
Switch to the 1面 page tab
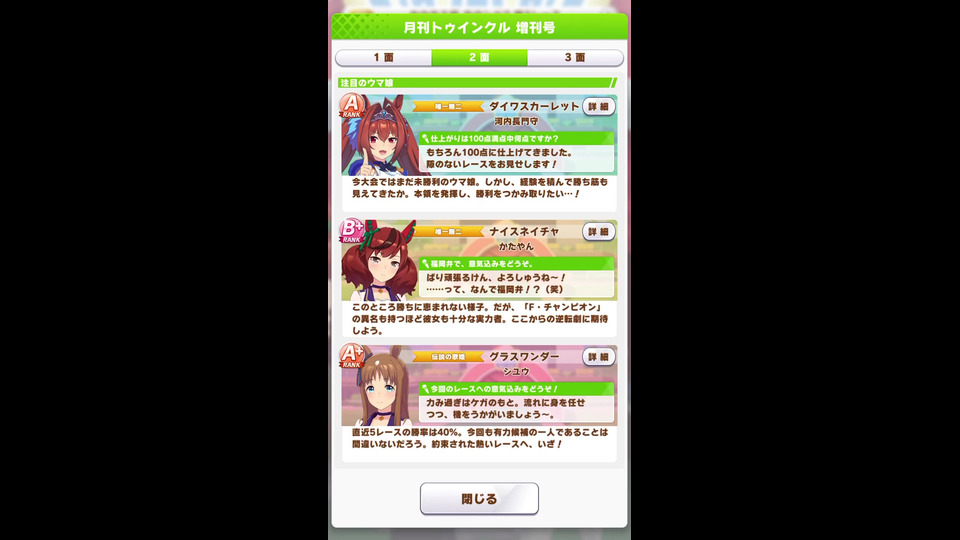point(383,58)
